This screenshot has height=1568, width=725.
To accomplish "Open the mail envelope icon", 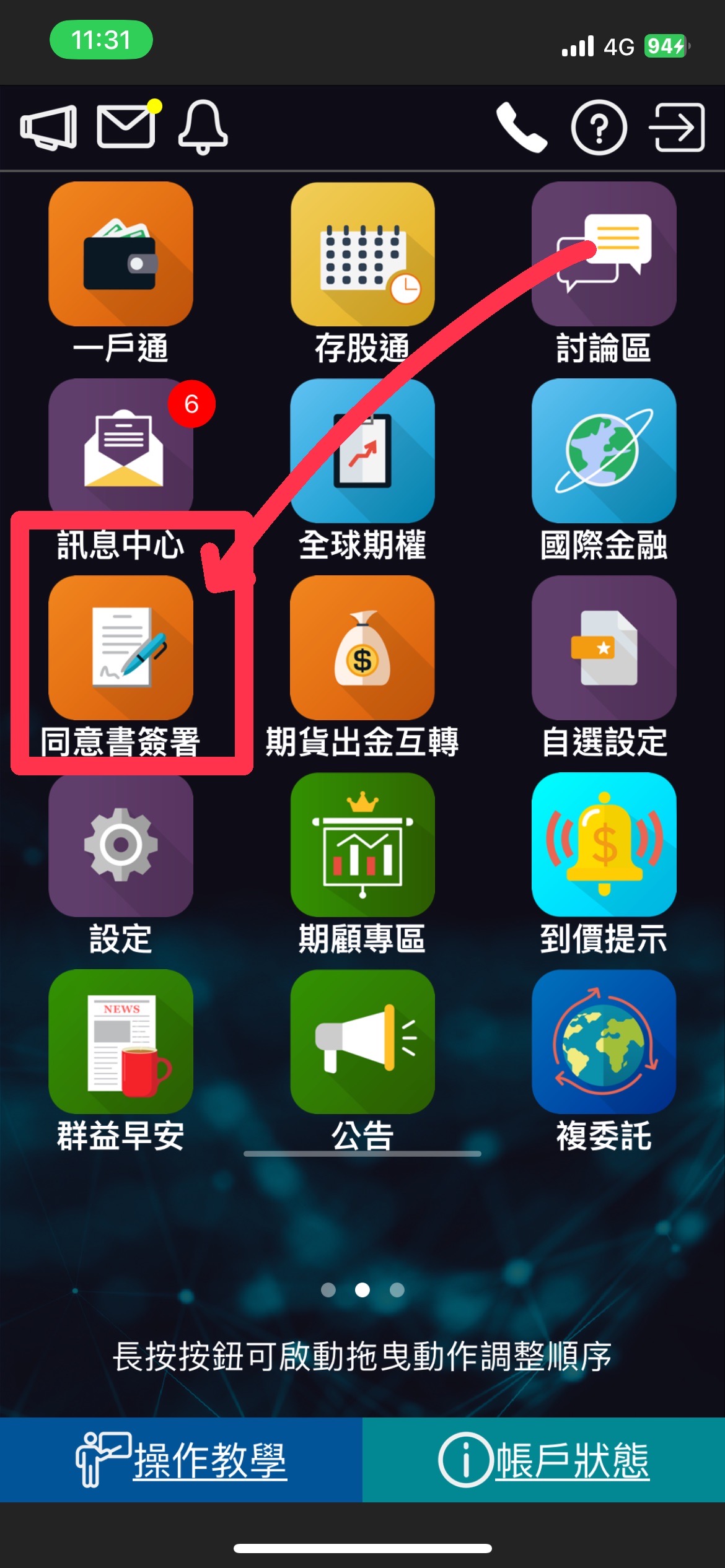I will pos(126,126).
